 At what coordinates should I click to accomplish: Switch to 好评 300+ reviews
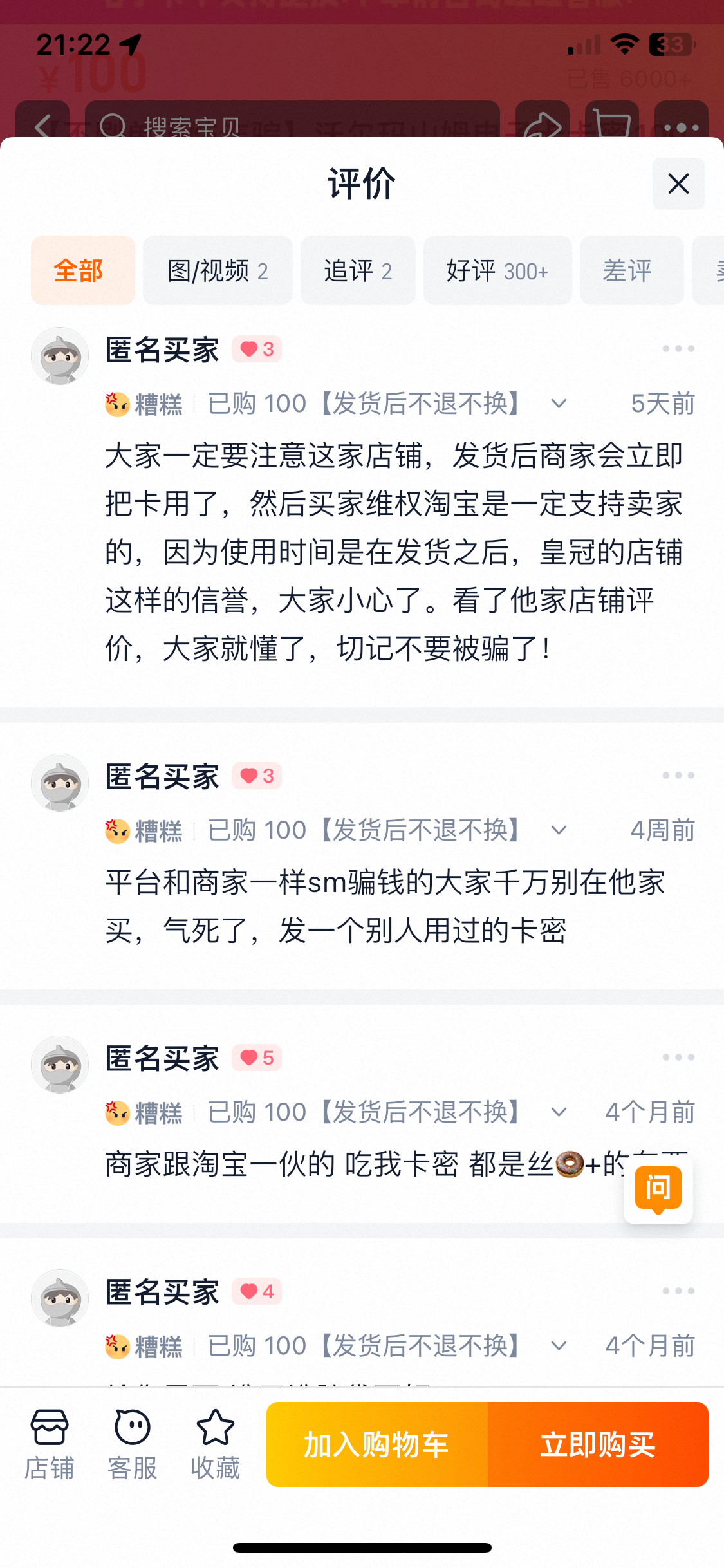497,270
